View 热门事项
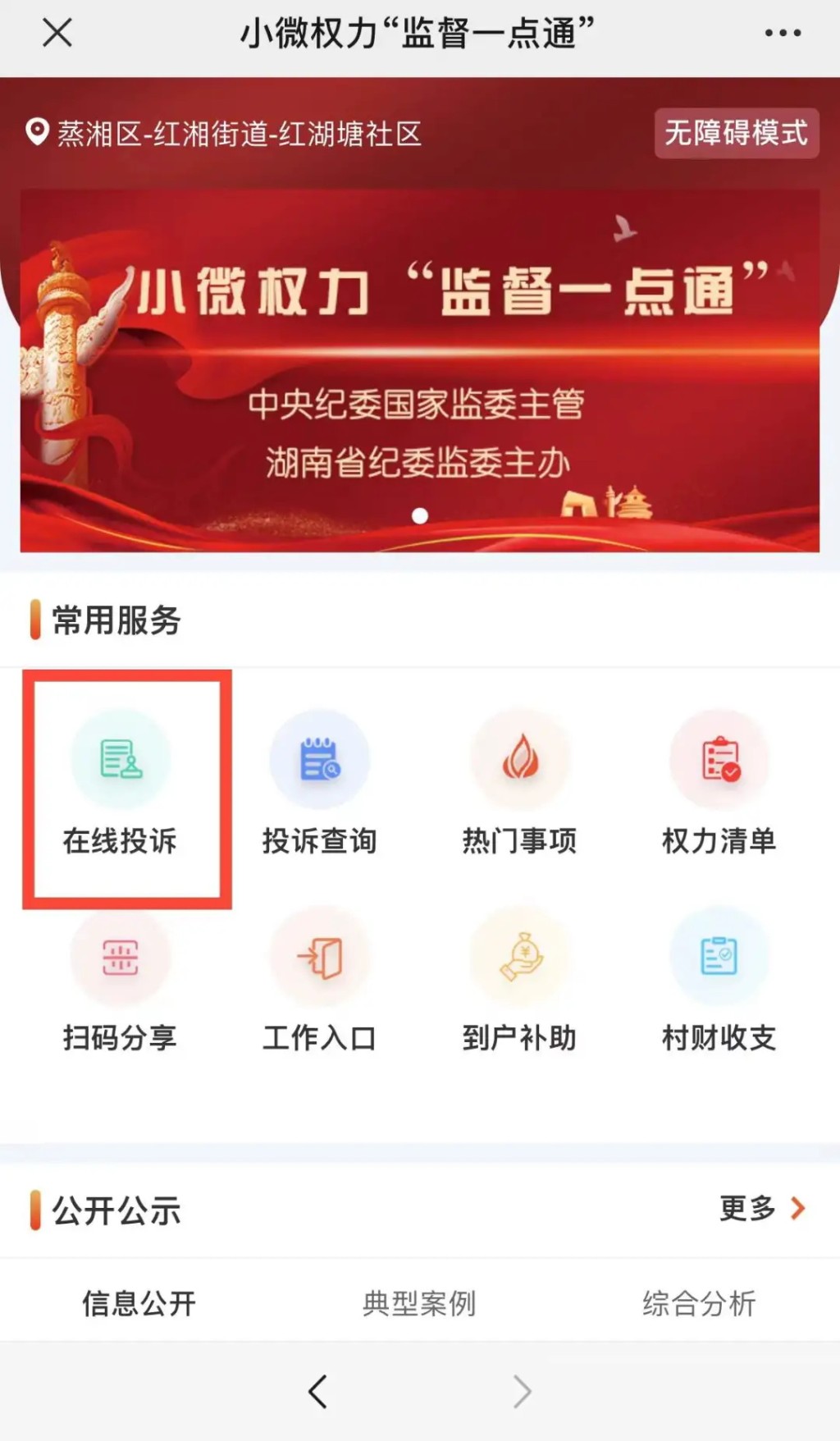 click(519, 785)
